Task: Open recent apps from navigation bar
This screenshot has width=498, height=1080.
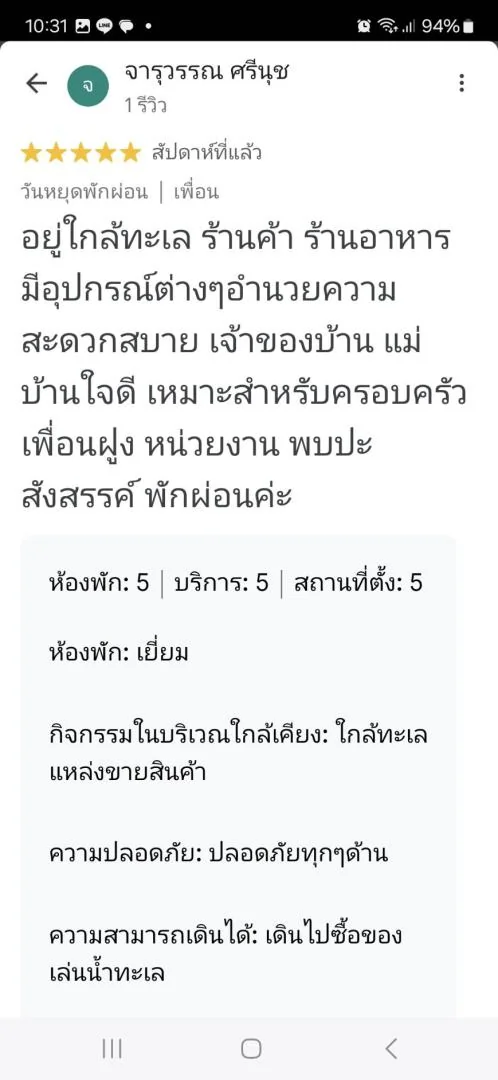Action: click(112, 1048)
